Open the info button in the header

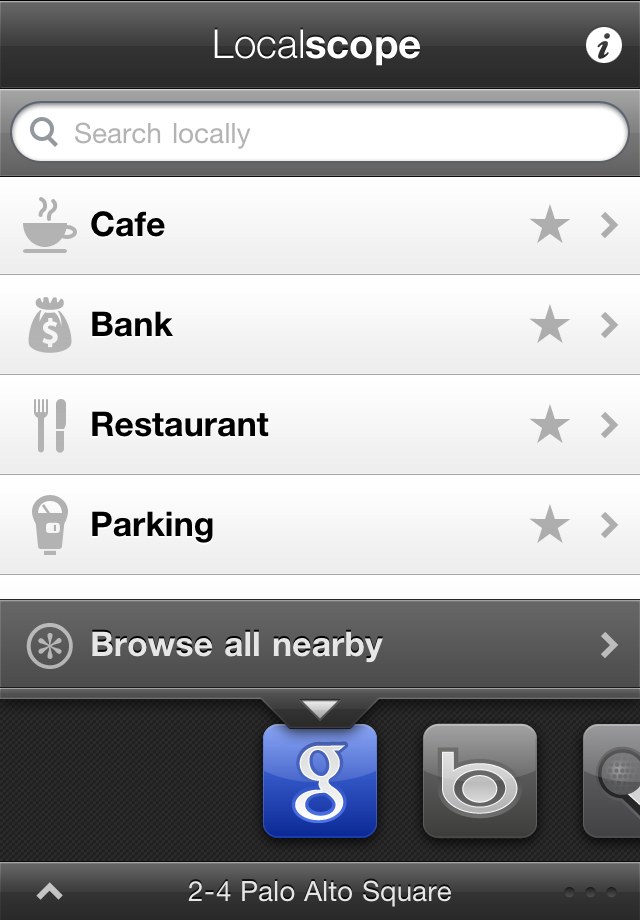(x=603, y=45)
